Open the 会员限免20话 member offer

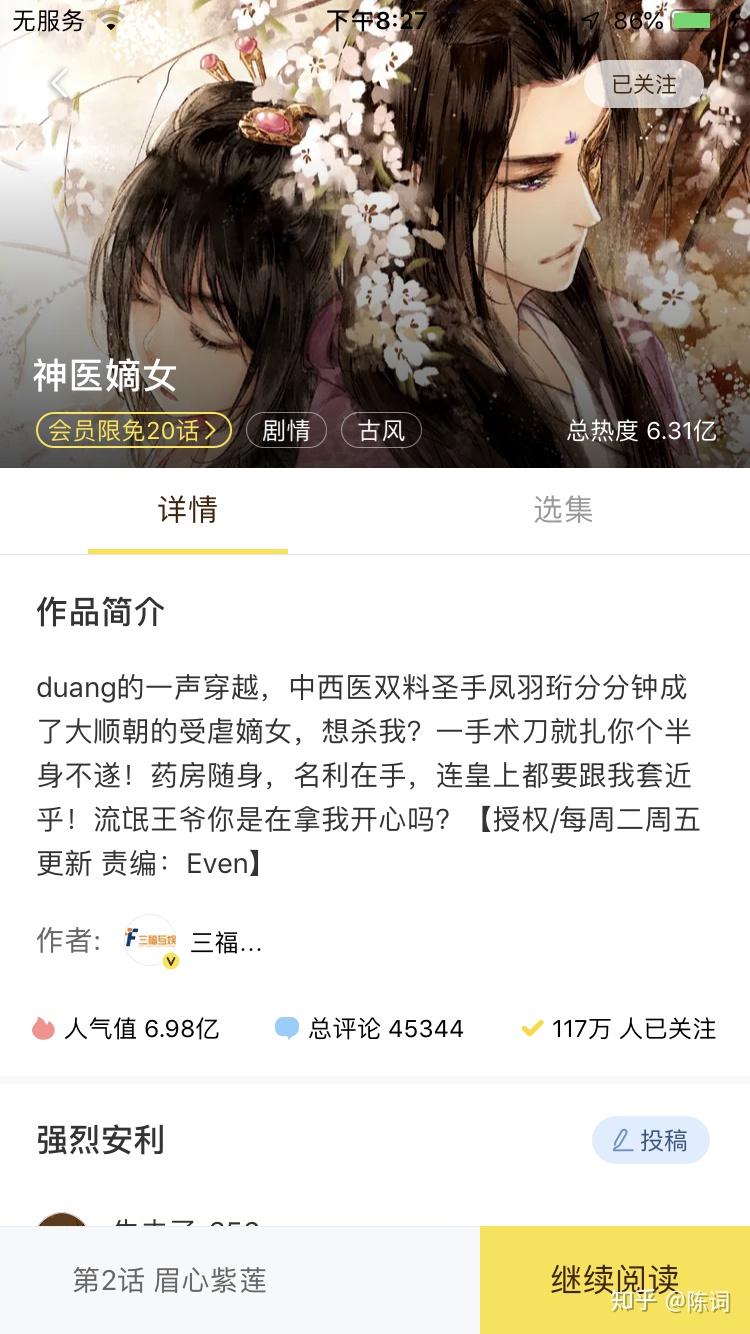tap(134, 431)
